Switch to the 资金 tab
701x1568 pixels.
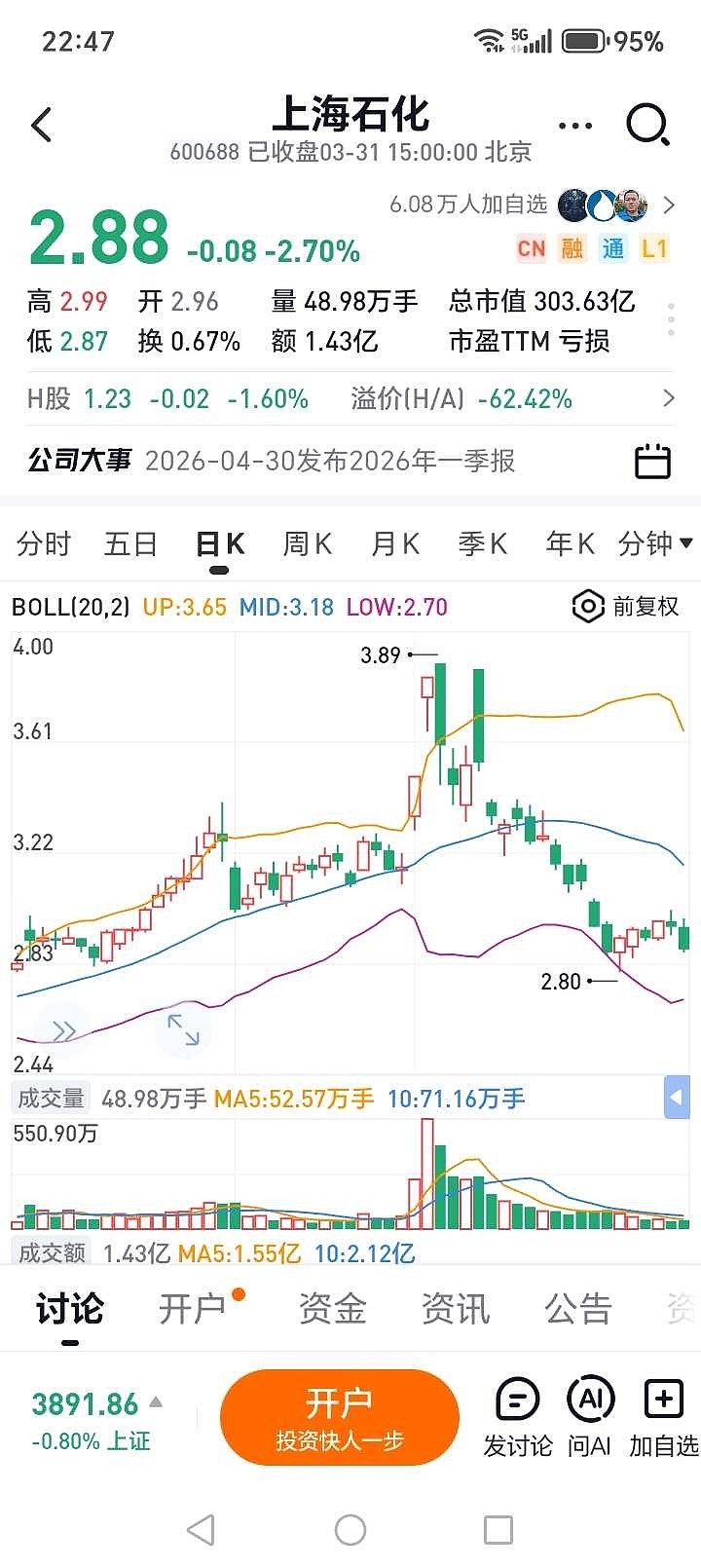pos(333,1310)
